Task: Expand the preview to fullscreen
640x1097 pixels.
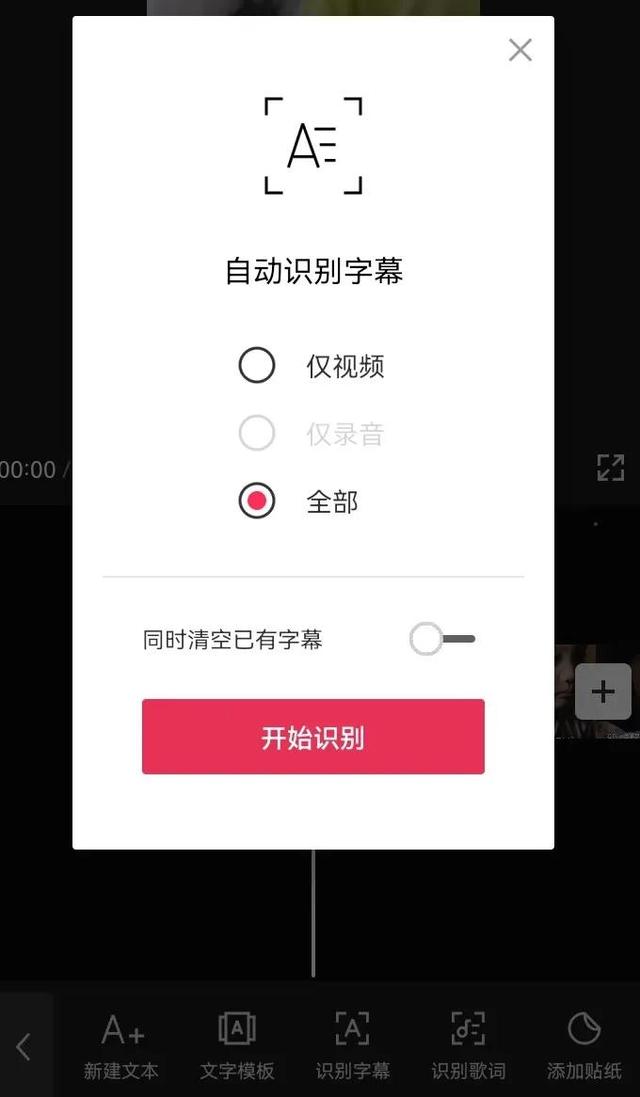Action: tap(610, 467)
